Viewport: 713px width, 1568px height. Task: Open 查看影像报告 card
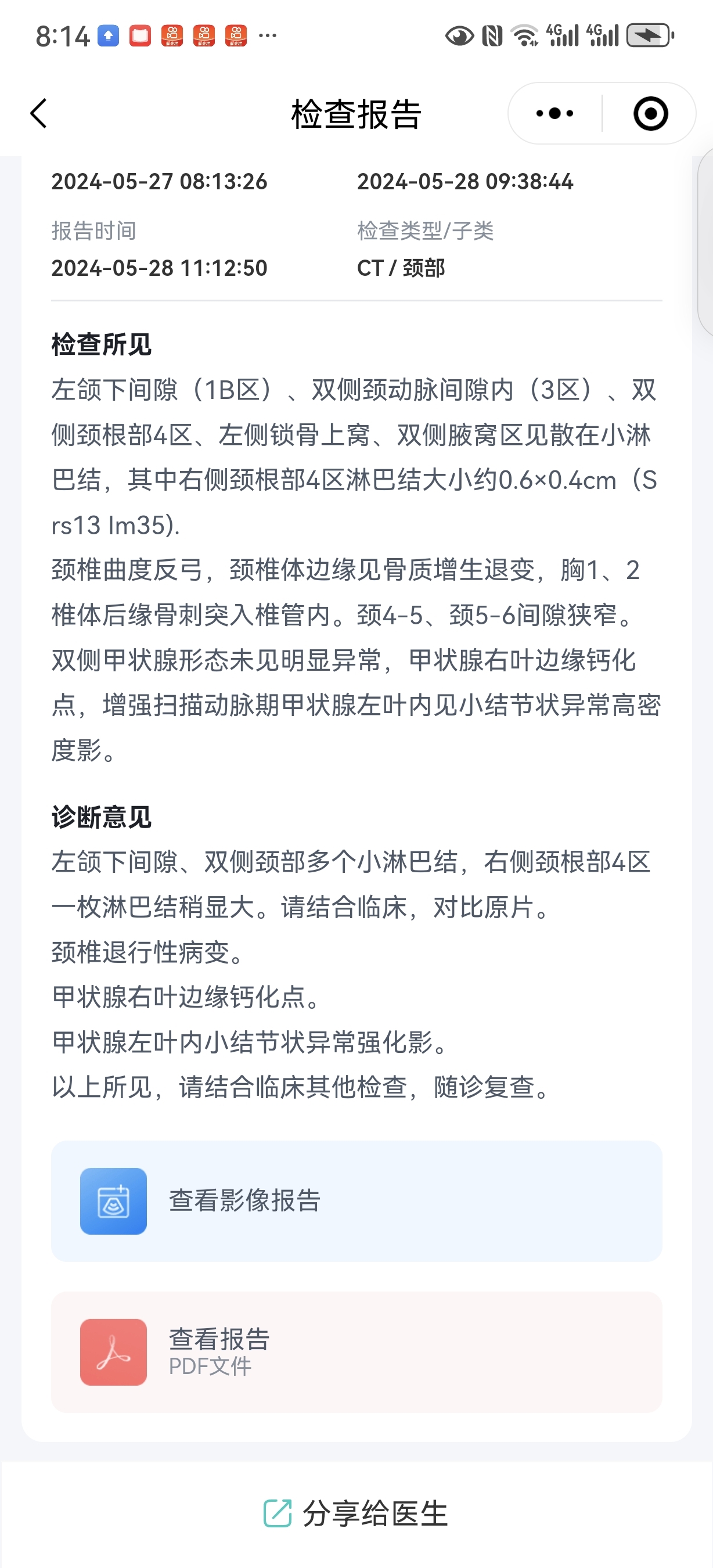point(356,1200)
